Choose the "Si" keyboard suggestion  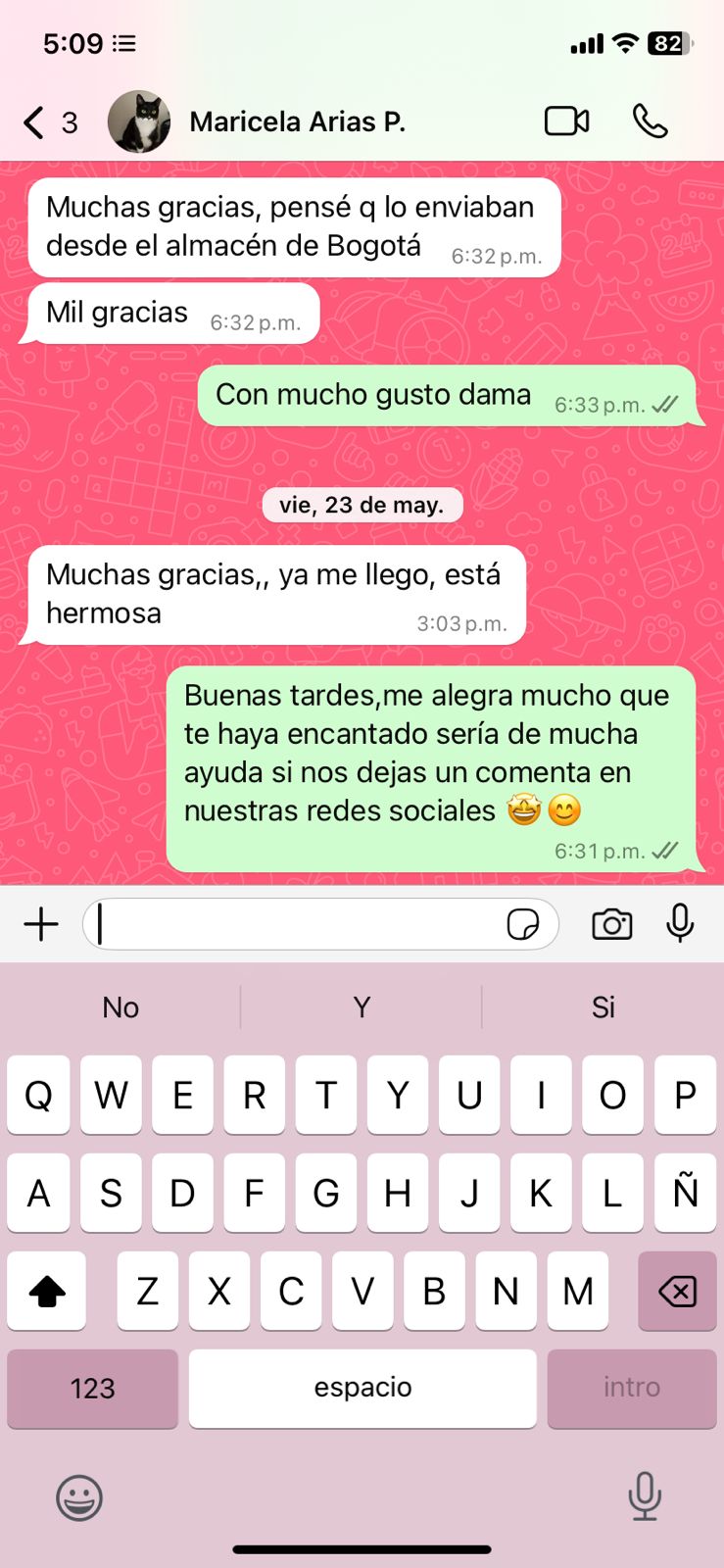(603, 1007)
